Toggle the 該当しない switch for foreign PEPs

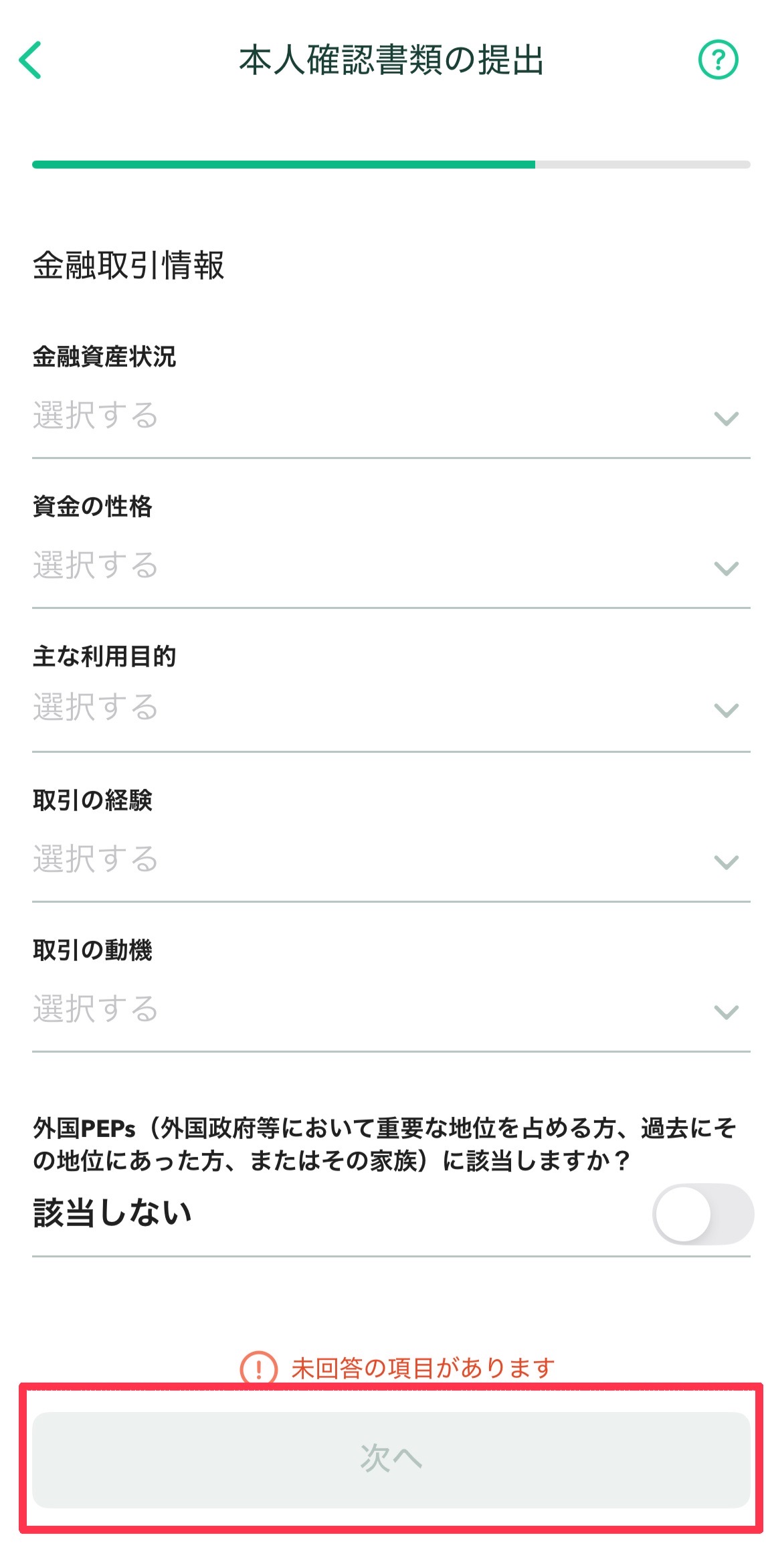click(703, 1215)
